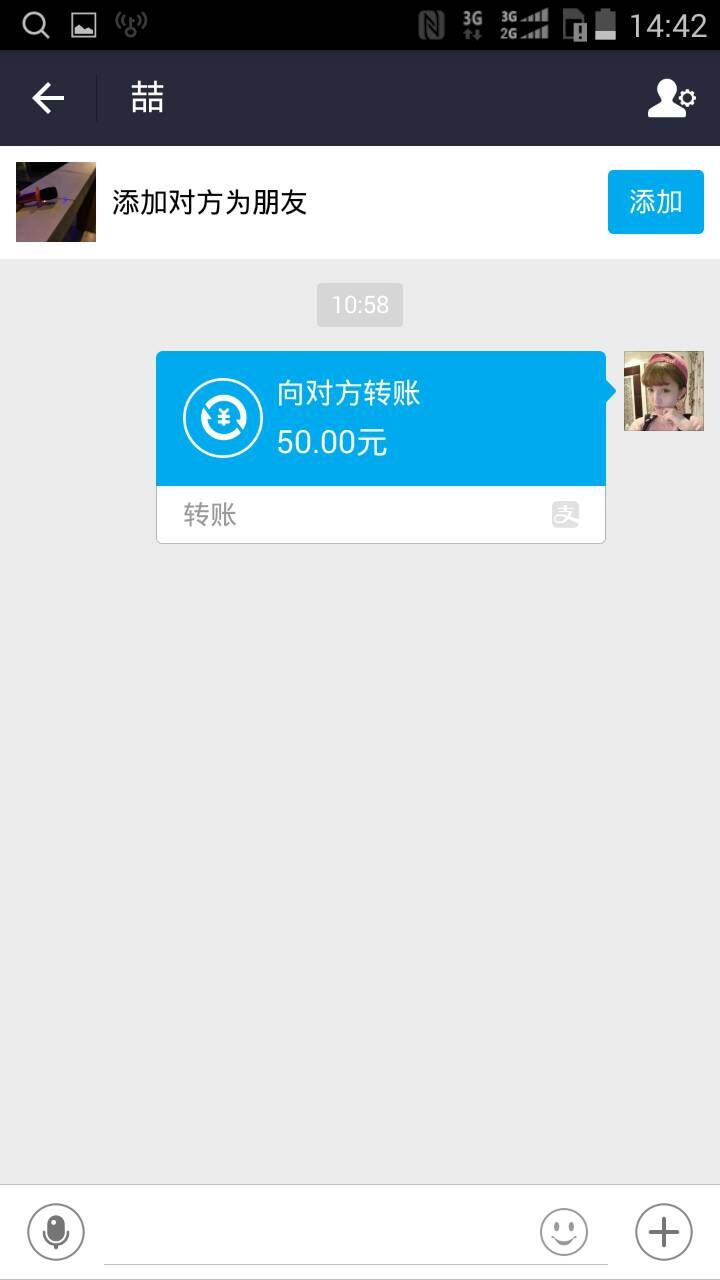Open the emoji picker

click(x=564, y=1232)
